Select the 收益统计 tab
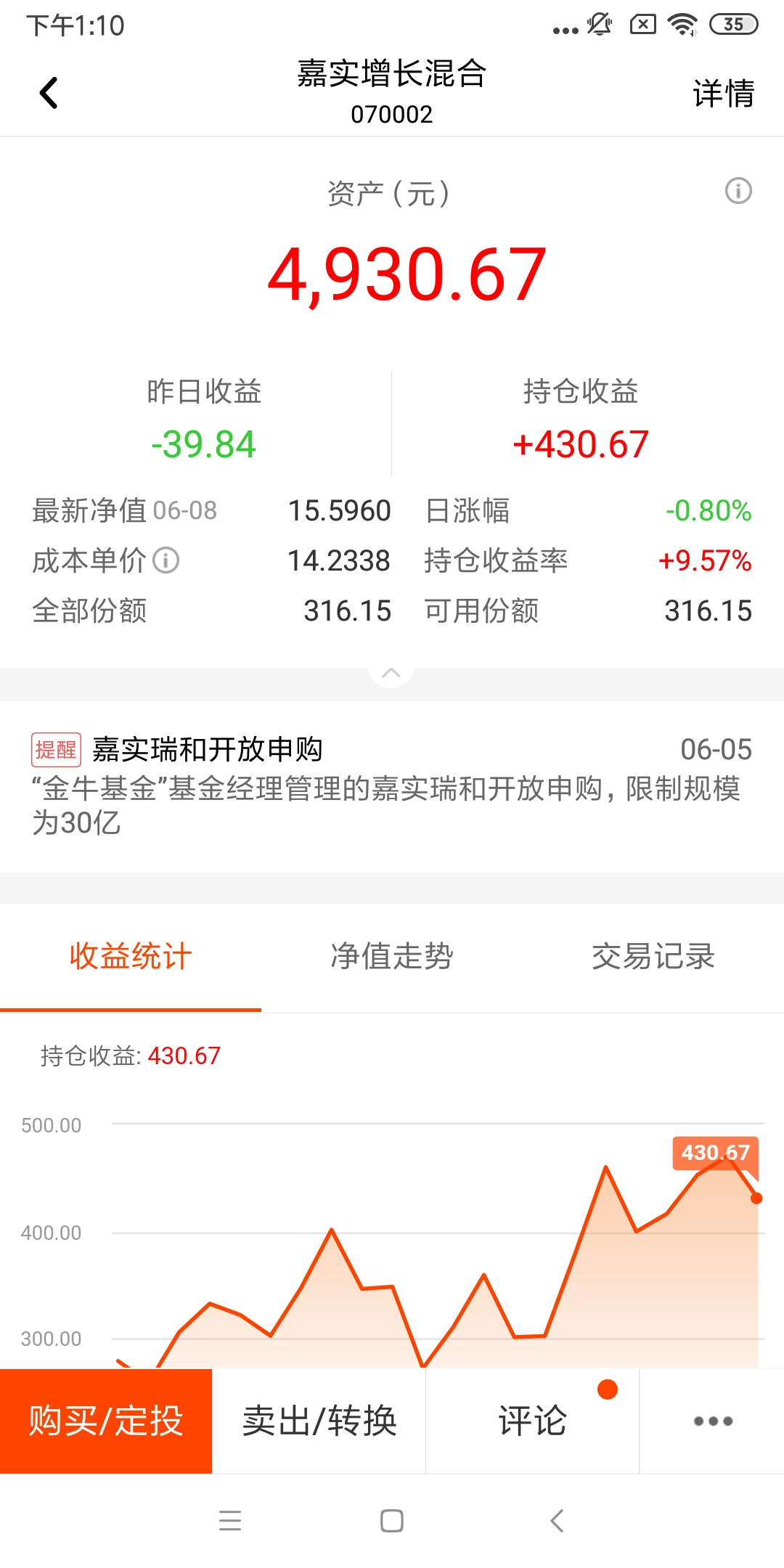The height and width of the screenshot is (1568, 784). 131,956
